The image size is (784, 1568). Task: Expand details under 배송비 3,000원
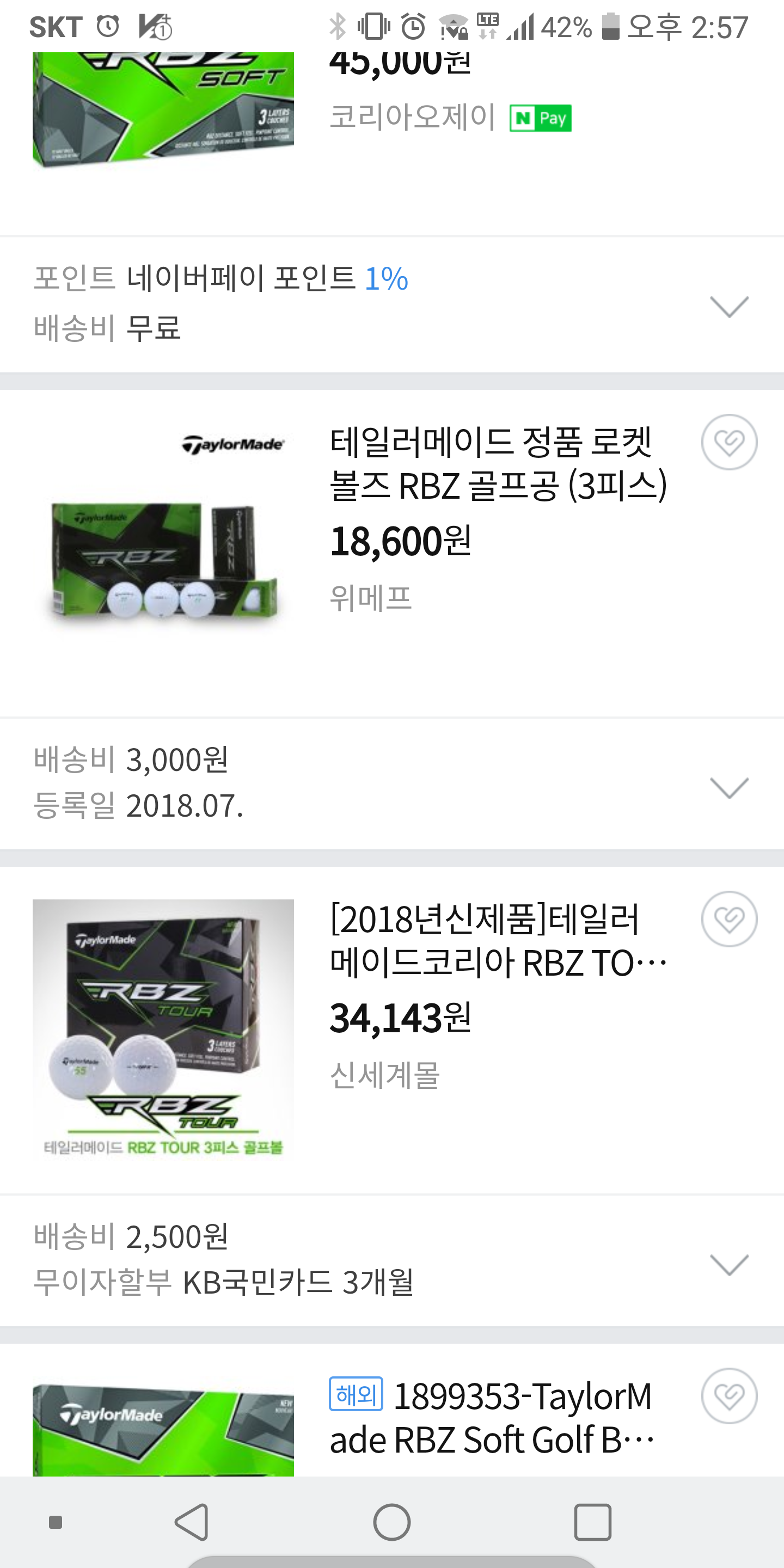(x=728, y=788)
